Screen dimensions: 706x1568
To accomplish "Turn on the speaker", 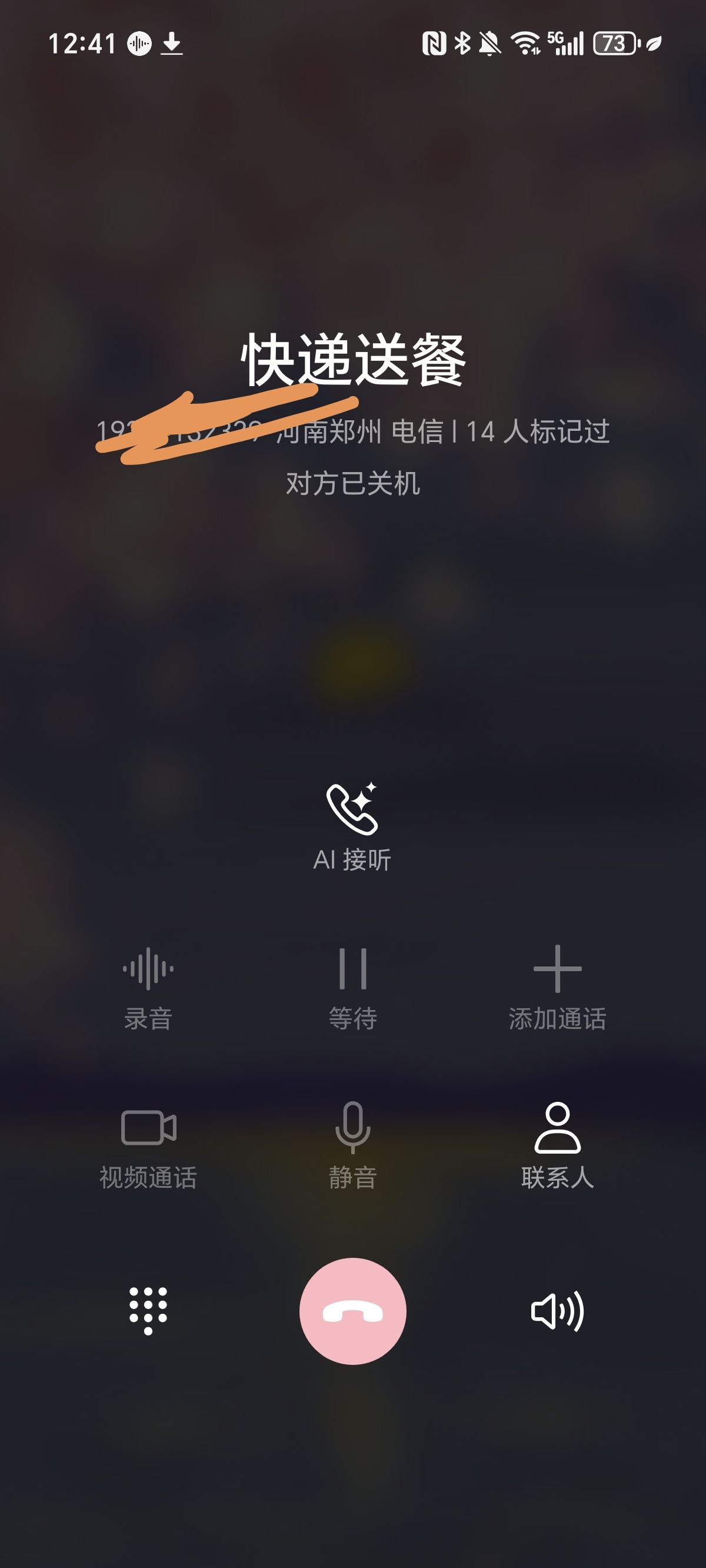I will (557, 1311).
